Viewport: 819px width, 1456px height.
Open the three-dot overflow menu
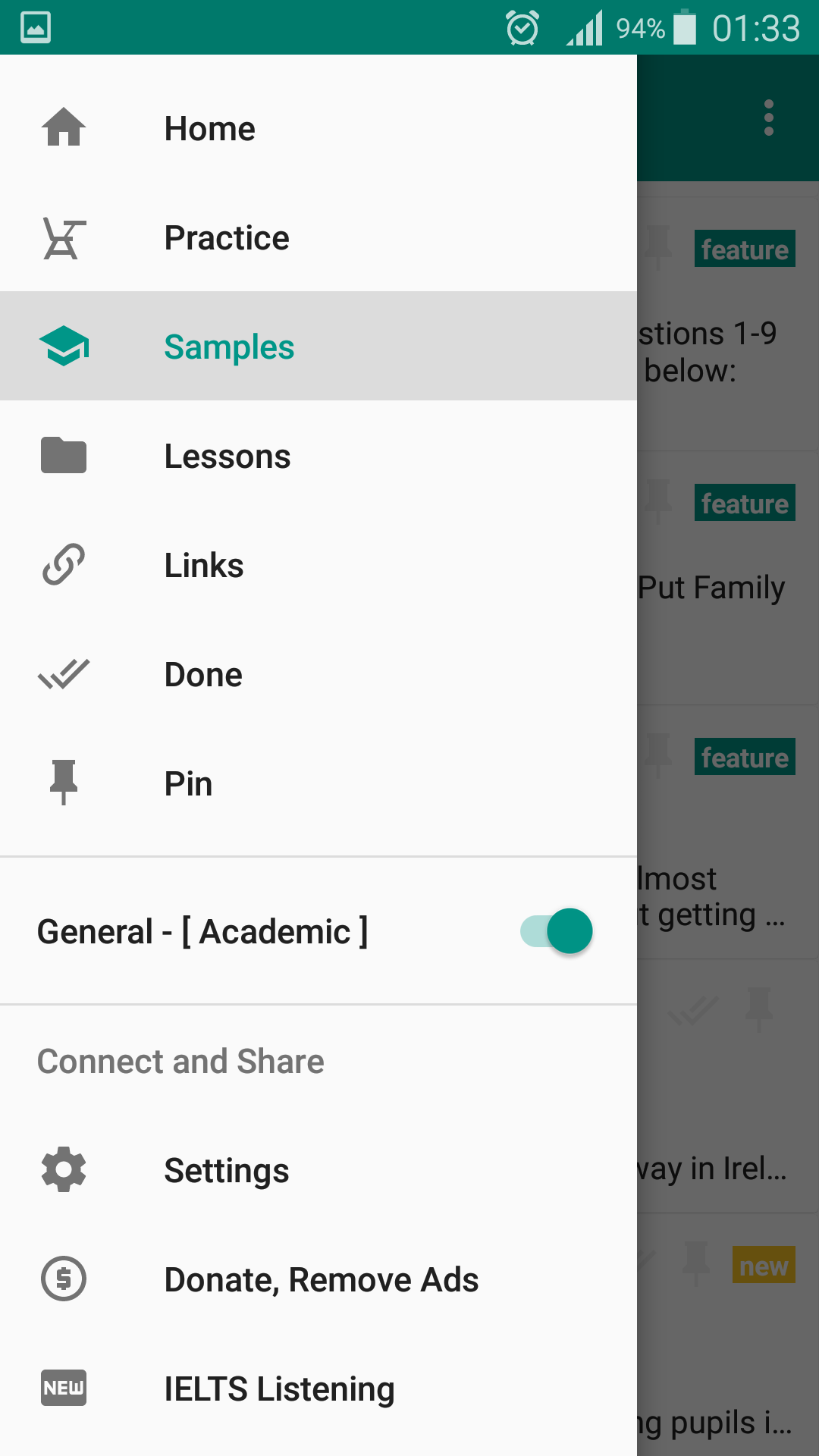pos(769,118)
